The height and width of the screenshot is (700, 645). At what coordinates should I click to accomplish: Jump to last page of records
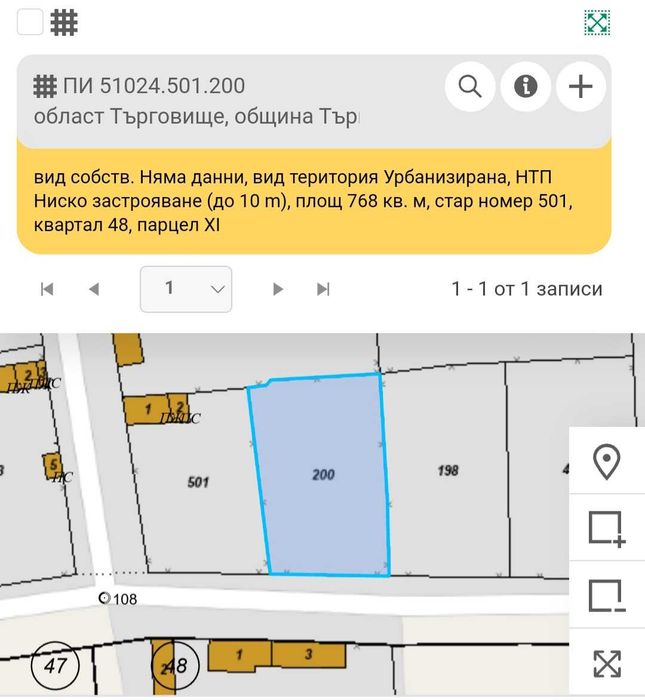click(323, 289)
